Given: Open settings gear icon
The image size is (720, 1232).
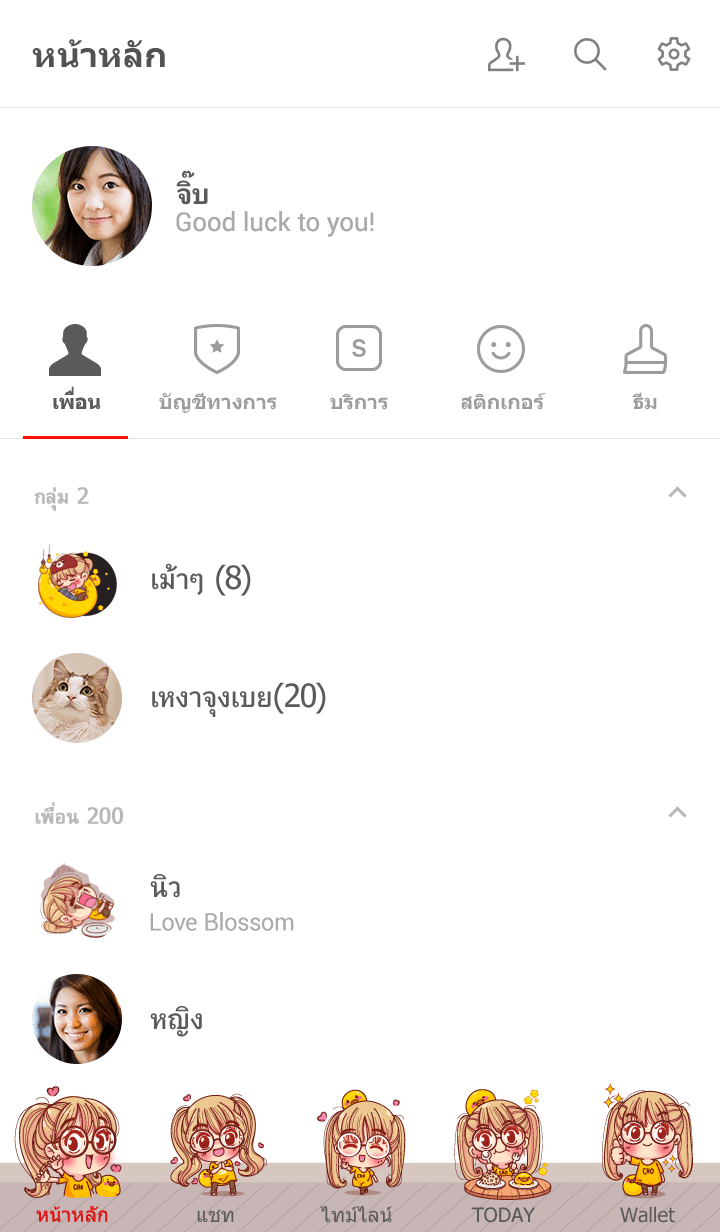Looking at the screenshot, I should (673, 55).
